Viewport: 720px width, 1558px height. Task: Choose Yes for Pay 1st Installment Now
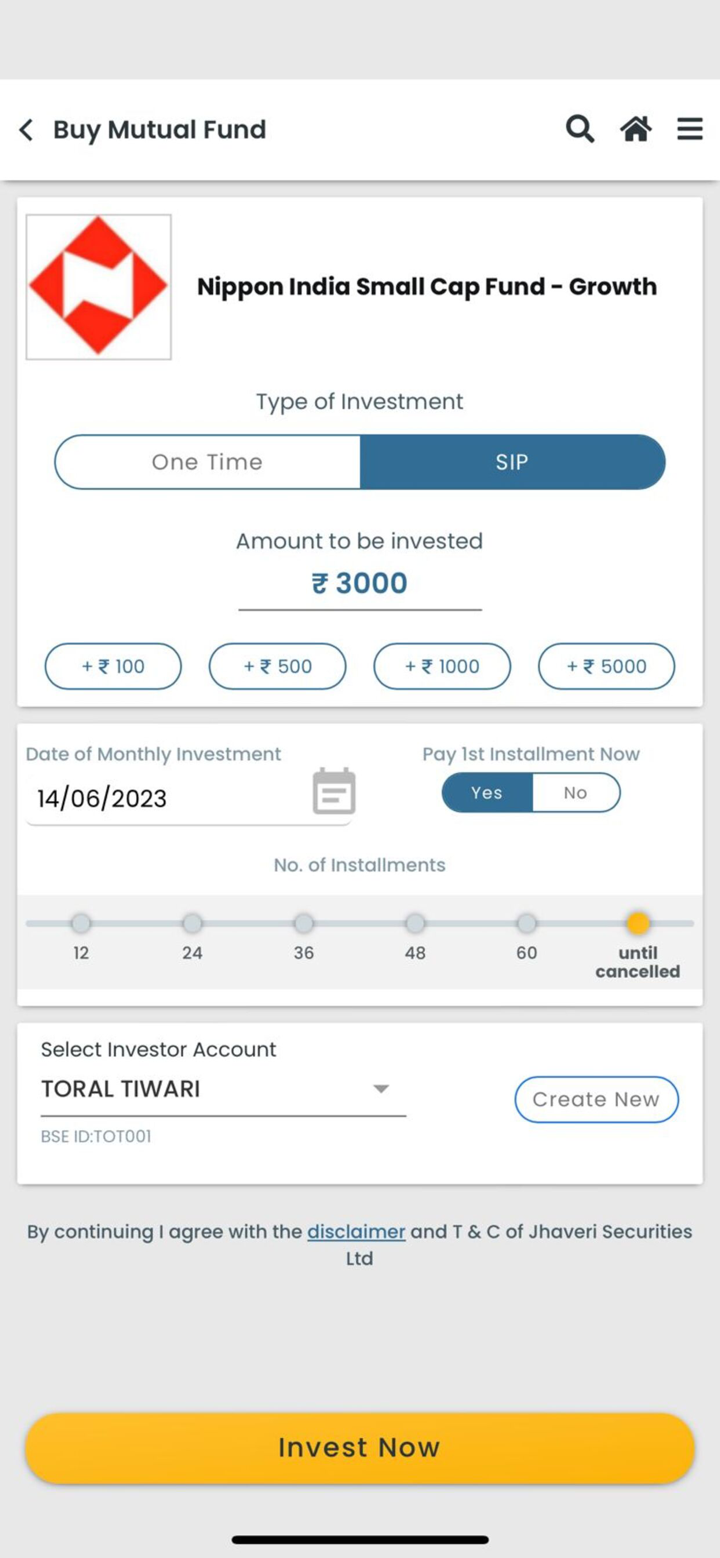[x=487, y=792]
